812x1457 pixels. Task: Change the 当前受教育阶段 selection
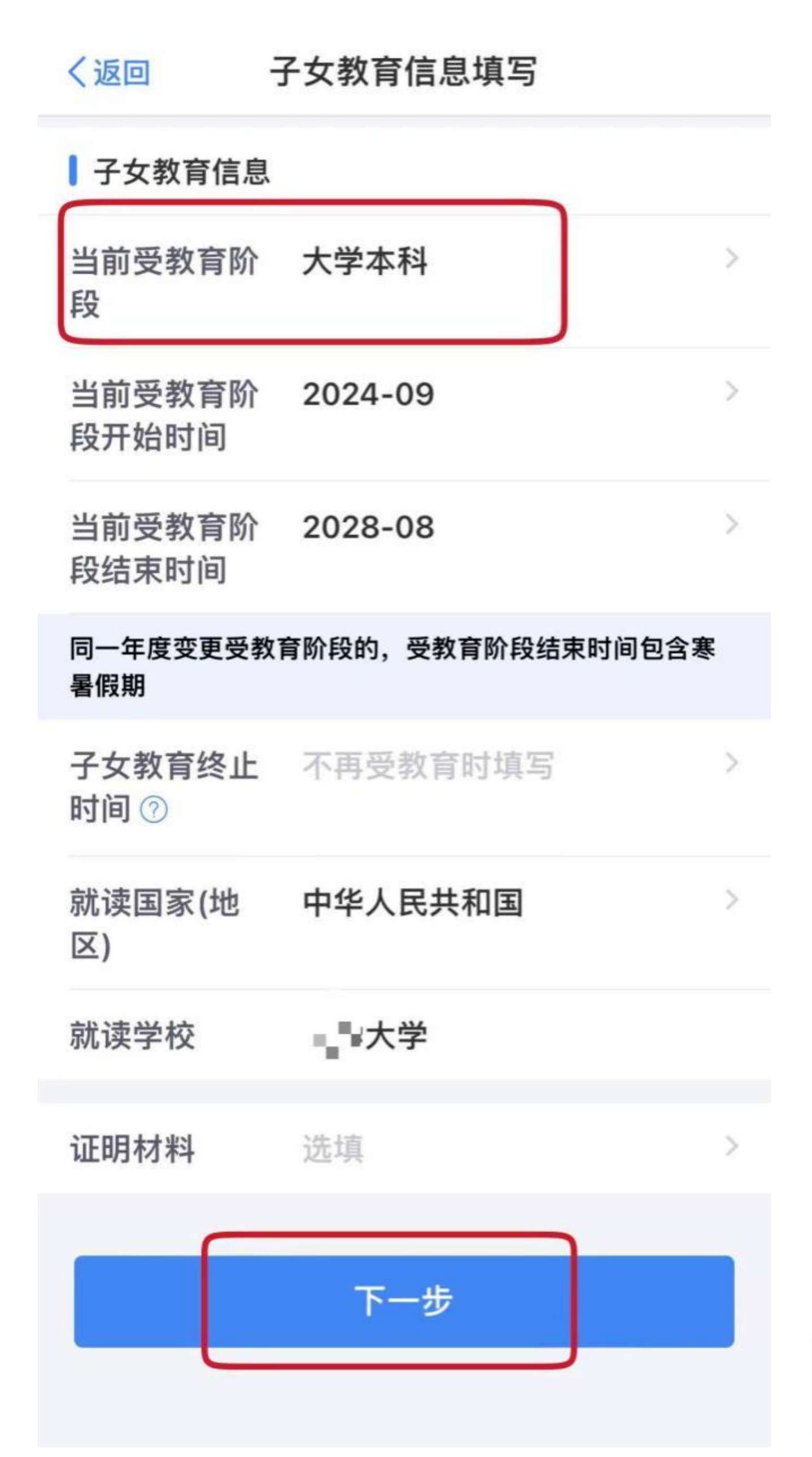click(x=404, y=281)
